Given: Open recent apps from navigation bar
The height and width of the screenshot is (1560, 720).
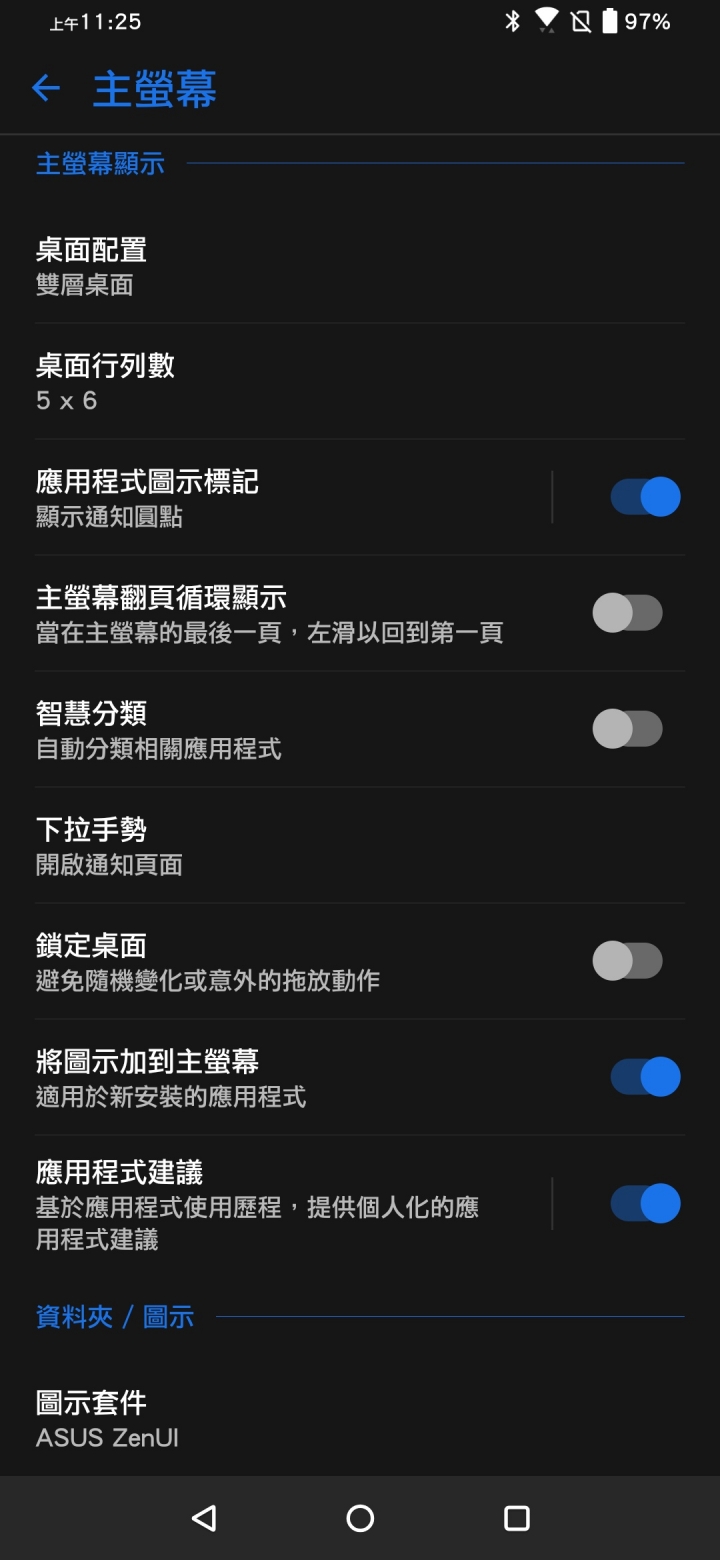Looking at the screenshot, I should click(516, 1518).
